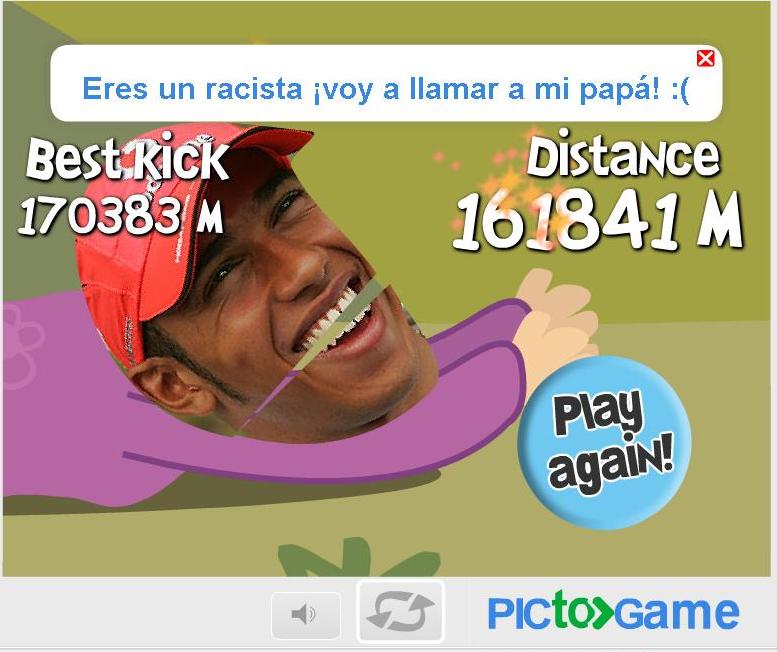Reload the game with the refresh button
777x652 pixels.
400,611
